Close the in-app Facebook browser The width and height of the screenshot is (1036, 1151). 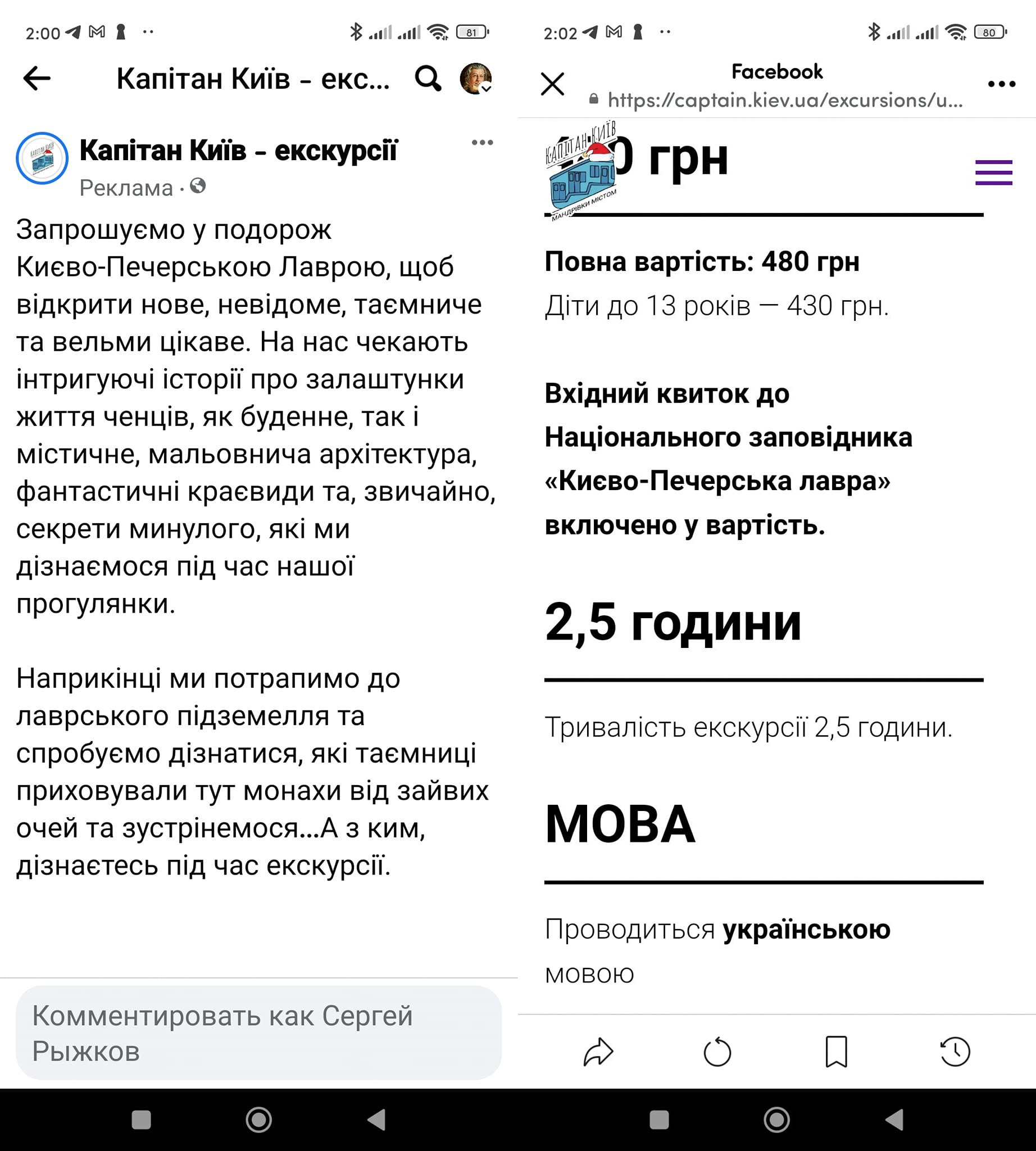tap(552, 84)
